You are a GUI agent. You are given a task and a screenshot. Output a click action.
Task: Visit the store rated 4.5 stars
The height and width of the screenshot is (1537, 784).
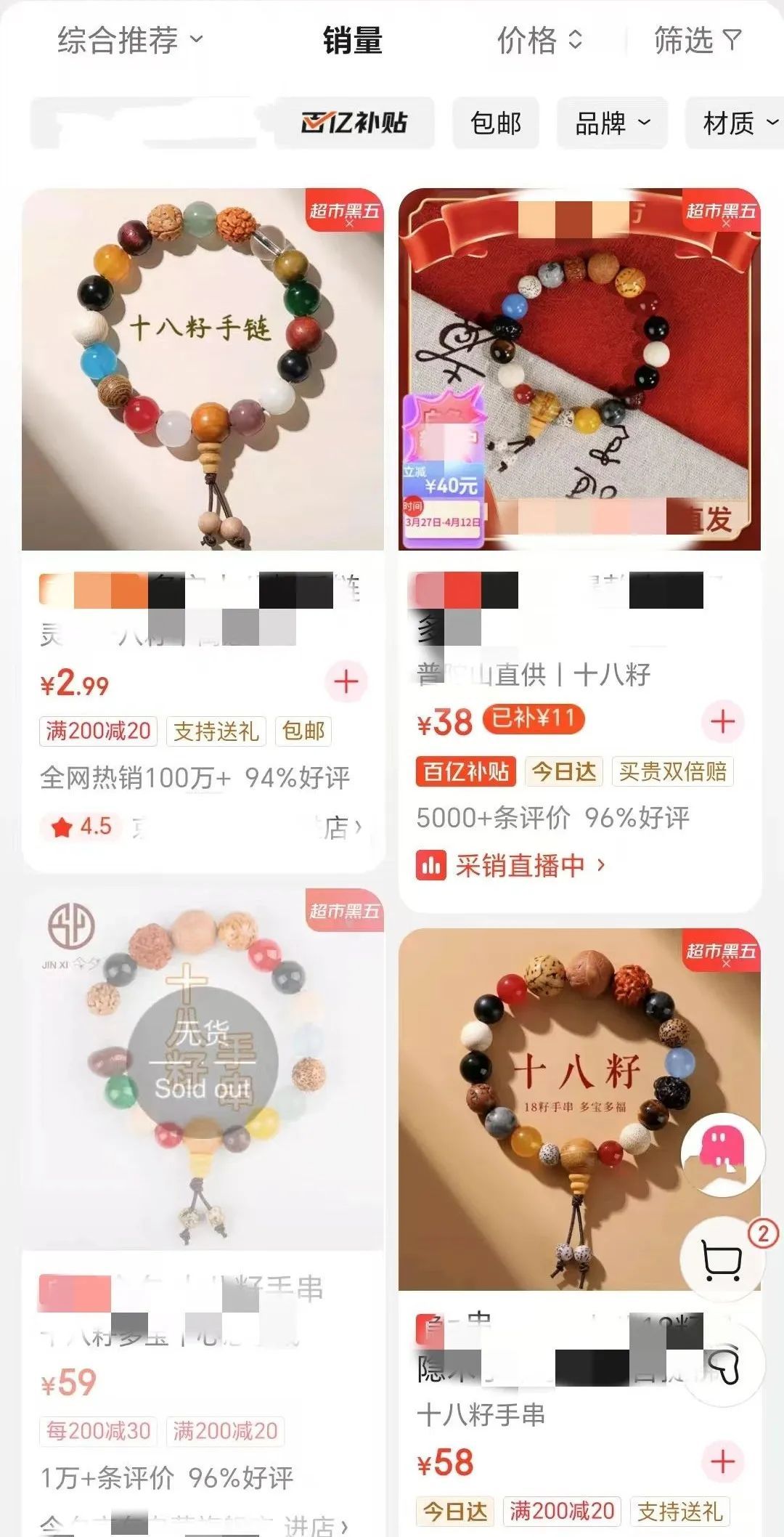click(334, 827)
